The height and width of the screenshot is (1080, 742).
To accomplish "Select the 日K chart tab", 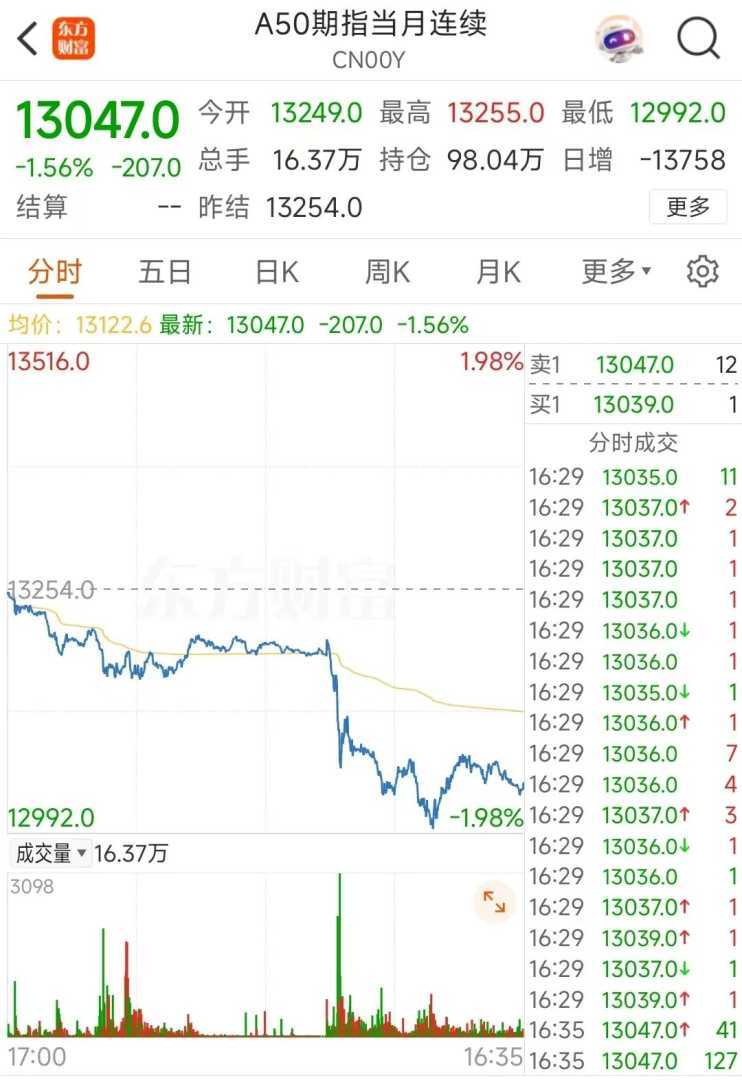I will (x=277, y=271).
